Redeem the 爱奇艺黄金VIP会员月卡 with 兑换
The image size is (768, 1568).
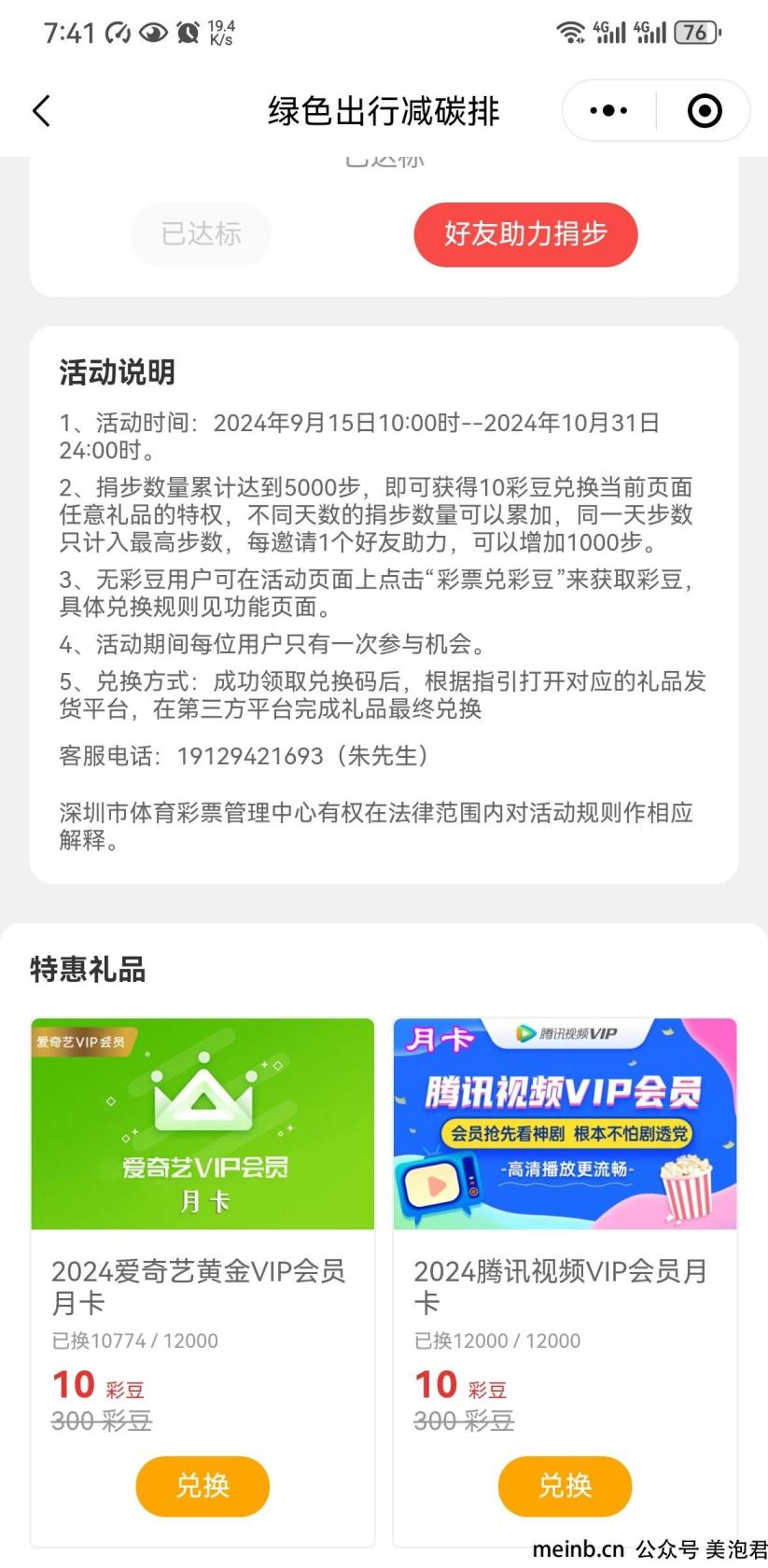click(x=202, y=1485)
